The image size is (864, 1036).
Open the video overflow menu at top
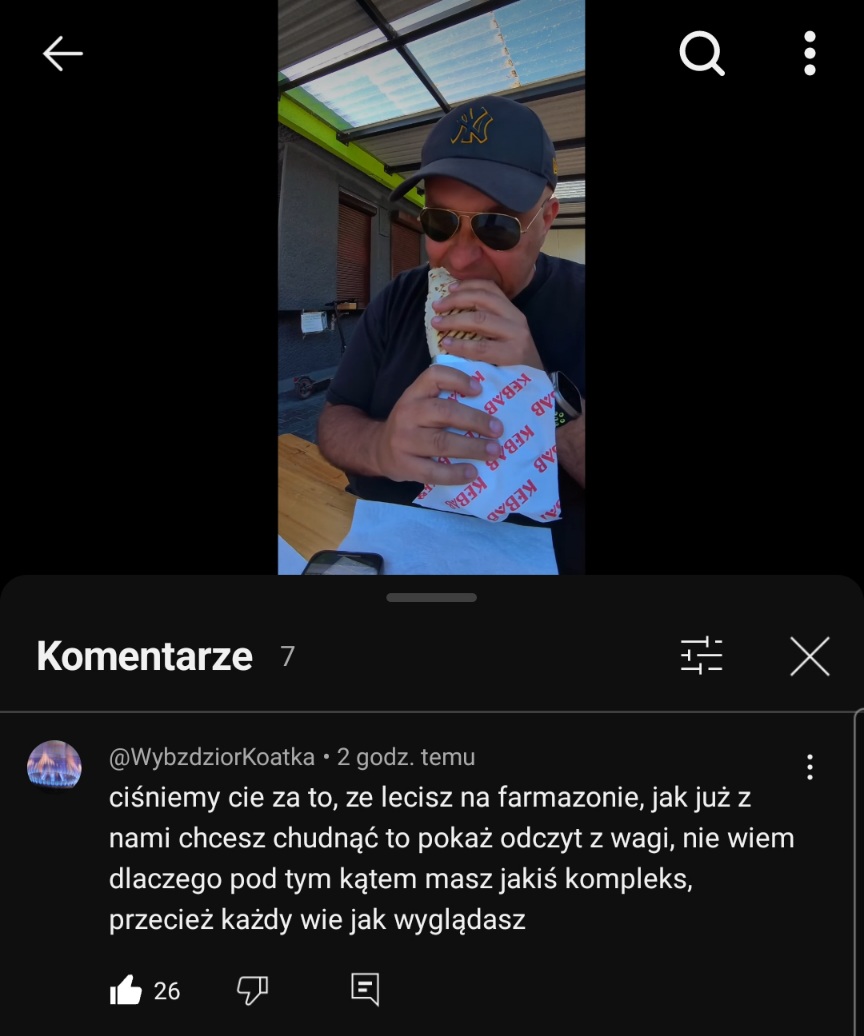tap(809, 53)
